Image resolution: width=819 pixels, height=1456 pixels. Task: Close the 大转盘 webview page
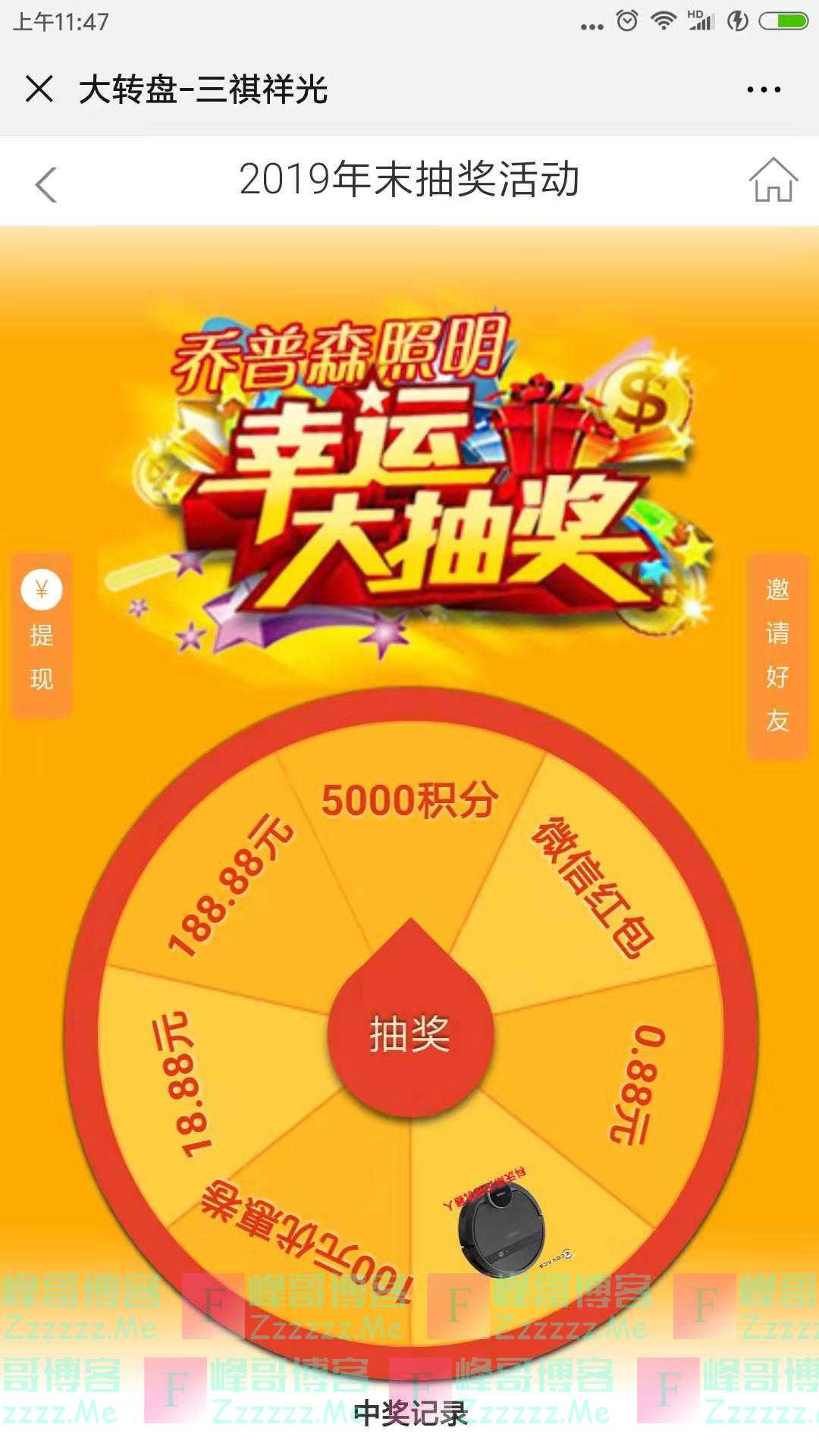coord(39,89)
